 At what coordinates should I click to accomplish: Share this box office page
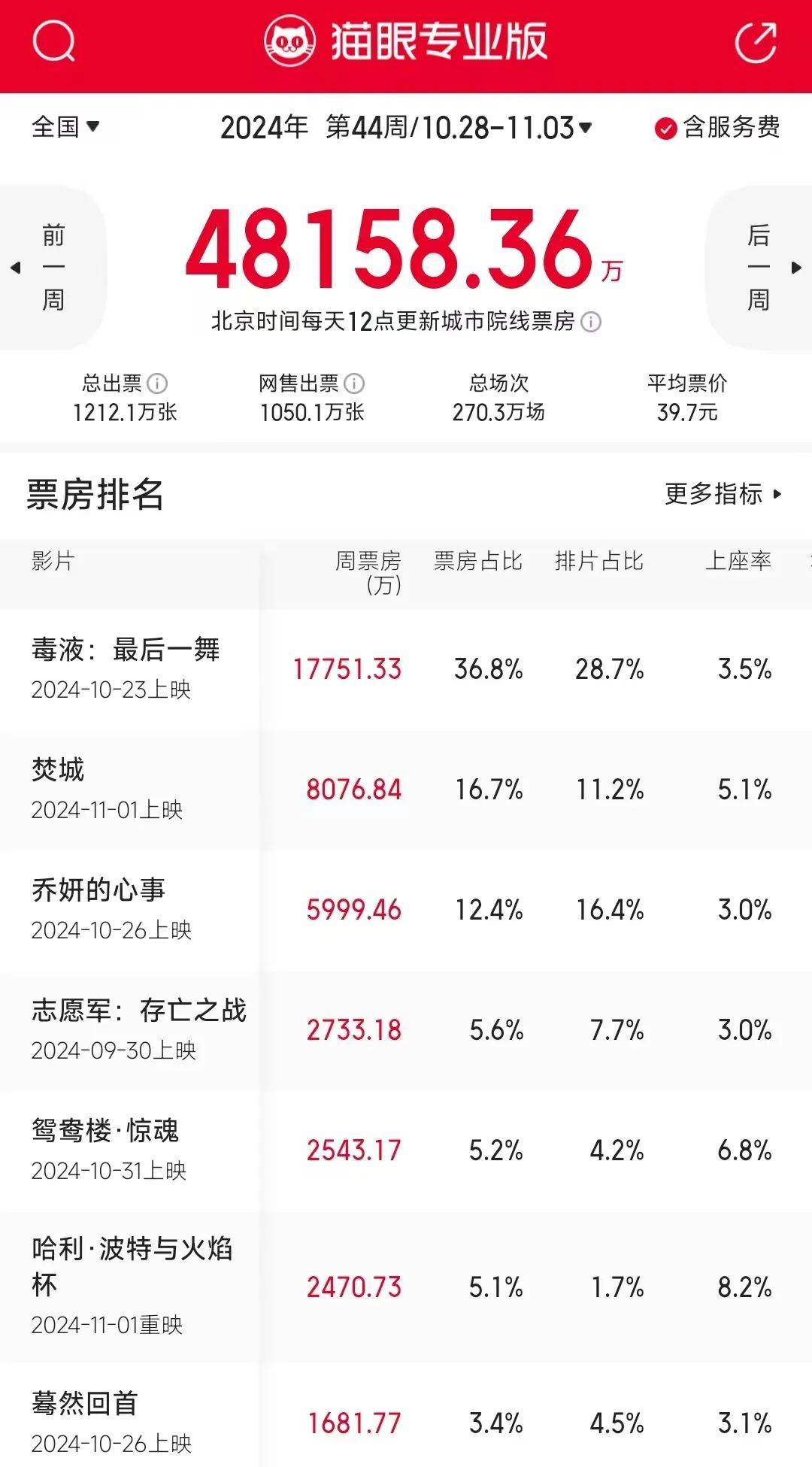click(755, 42)
